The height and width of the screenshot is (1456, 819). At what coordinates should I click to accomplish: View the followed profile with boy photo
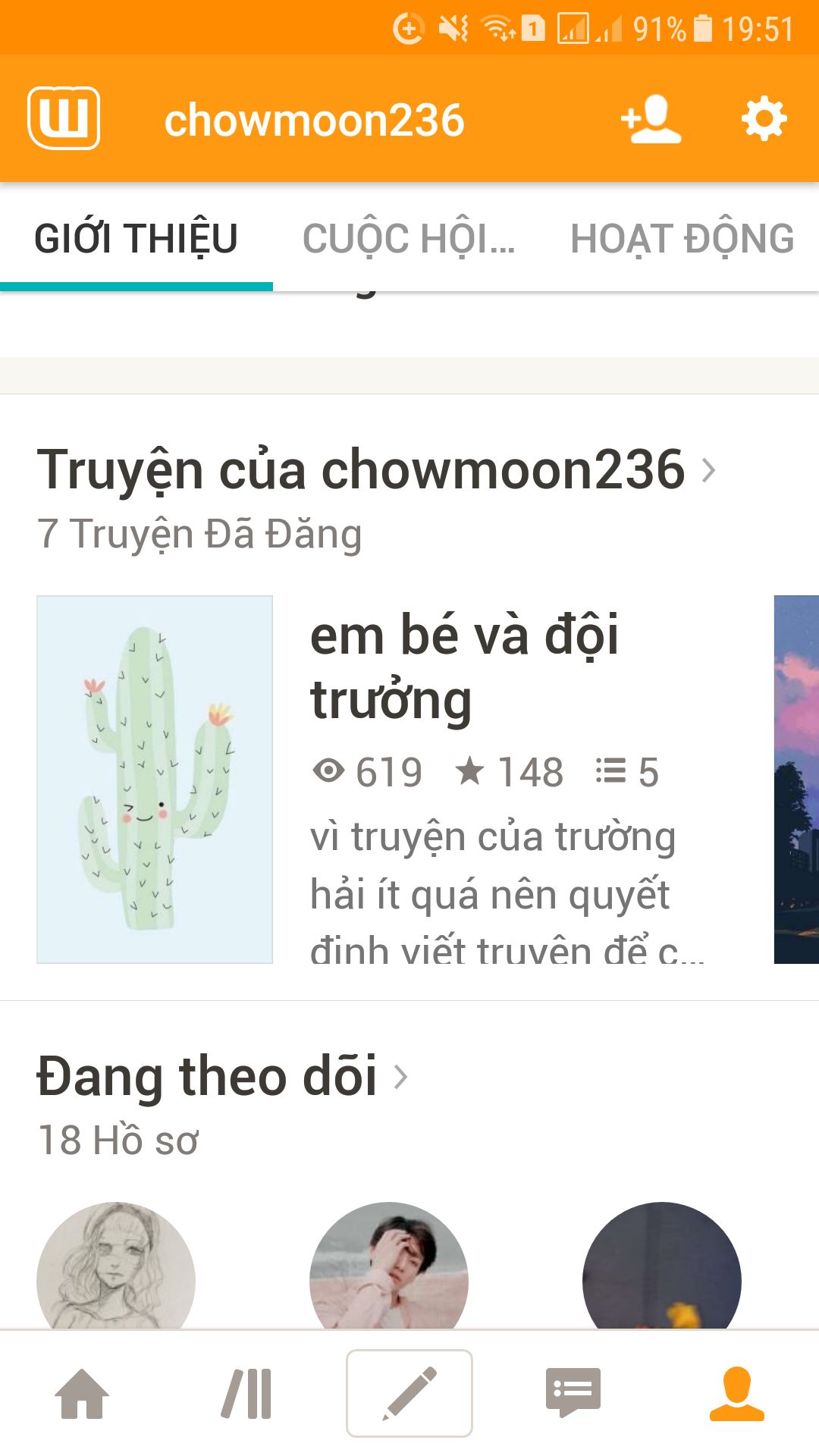click(389, 1266)
